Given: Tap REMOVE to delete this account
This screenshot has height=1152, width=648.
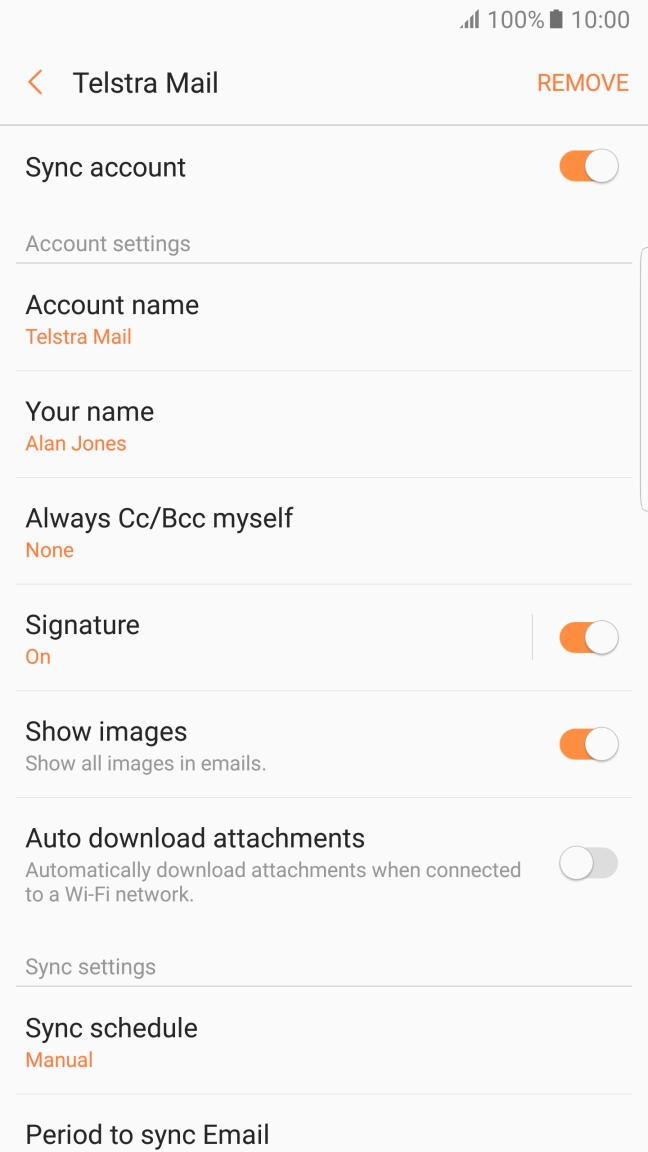Looking at the screenshot, I should coord(582,83).
